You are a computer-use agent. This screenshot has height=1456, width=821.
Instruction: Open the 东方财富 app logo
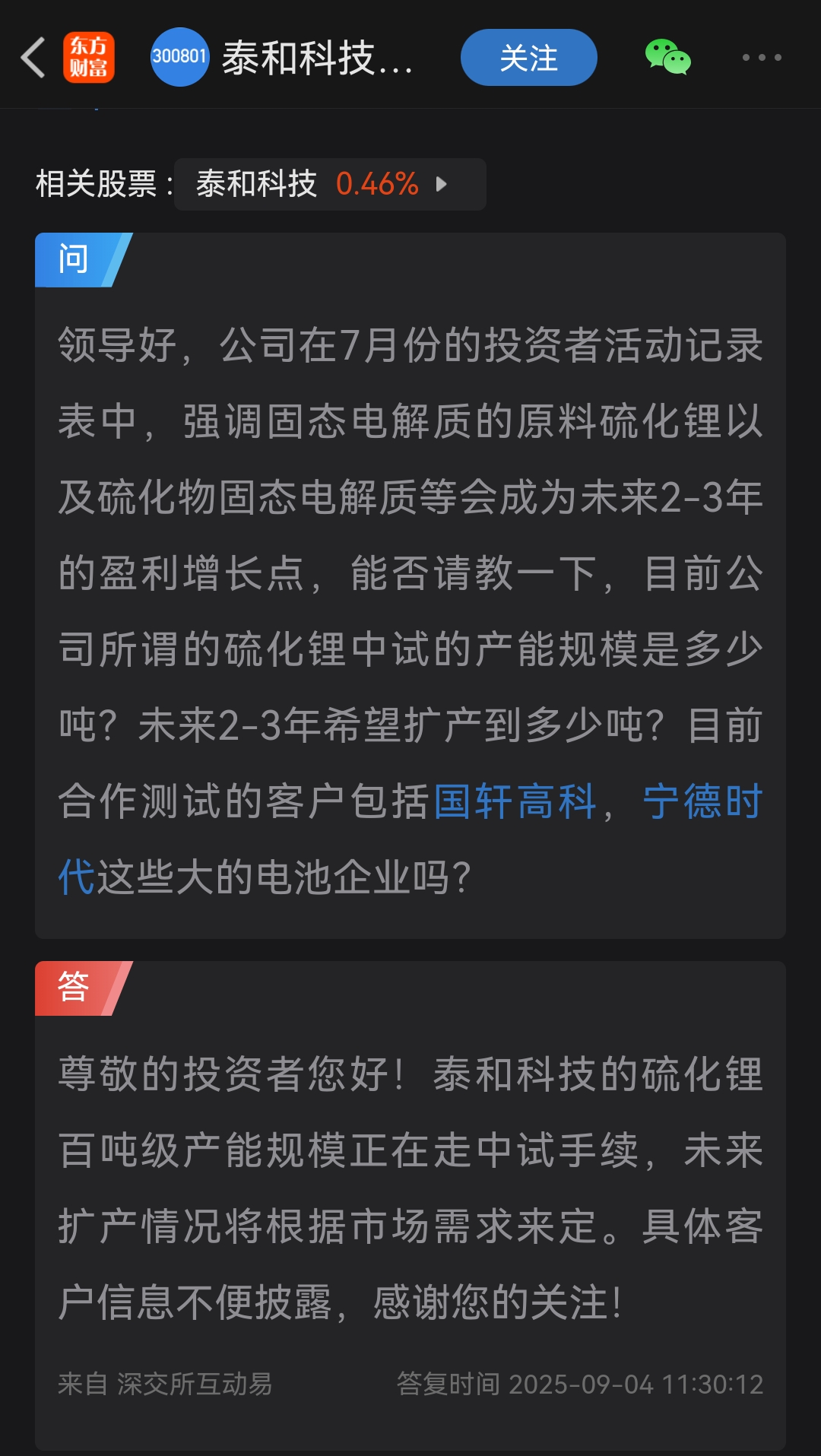pyautogui.click(x=89, y=57)
